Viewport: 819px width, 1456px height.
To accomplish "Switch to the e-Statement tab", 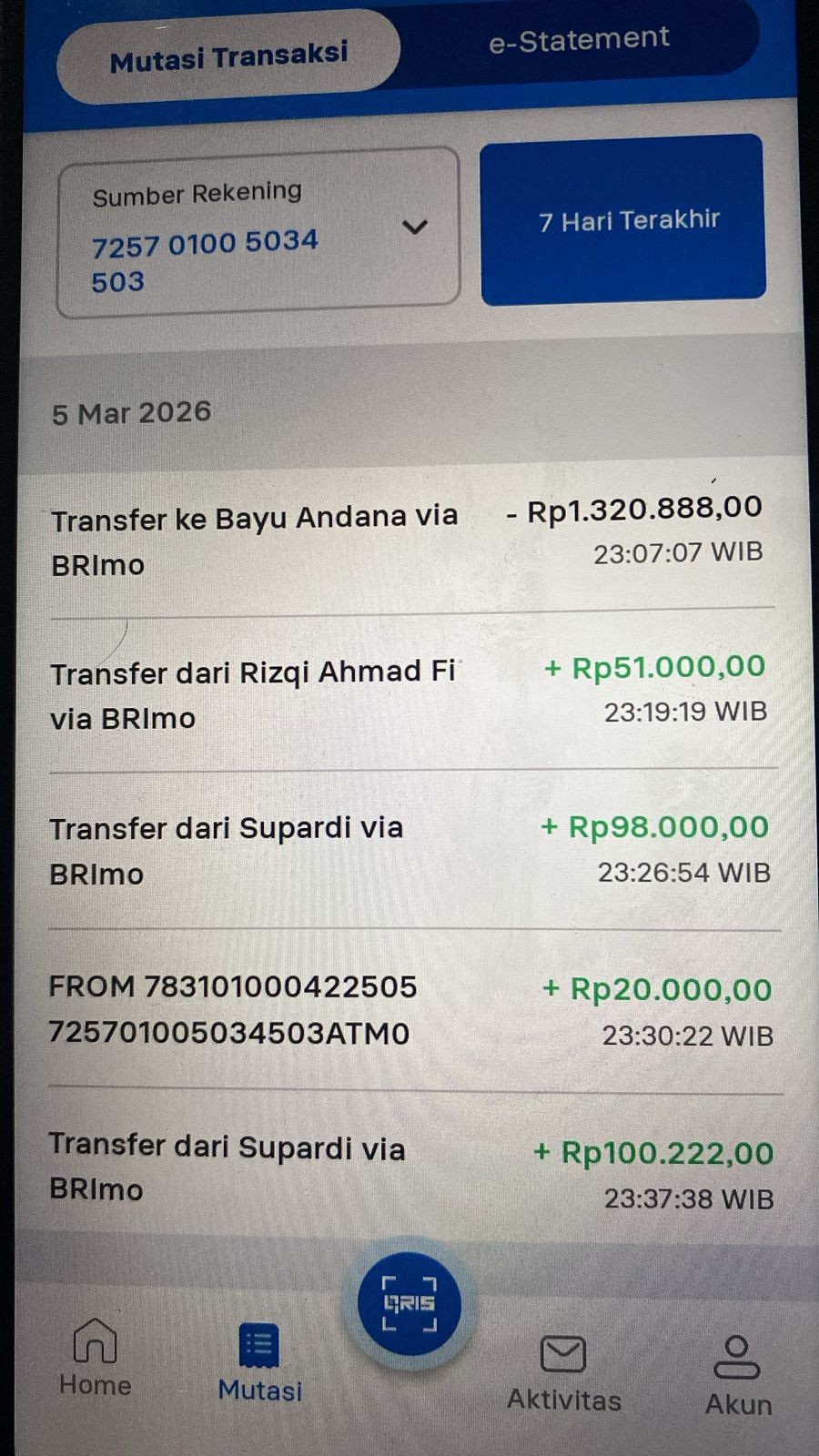I will [579, 39].
